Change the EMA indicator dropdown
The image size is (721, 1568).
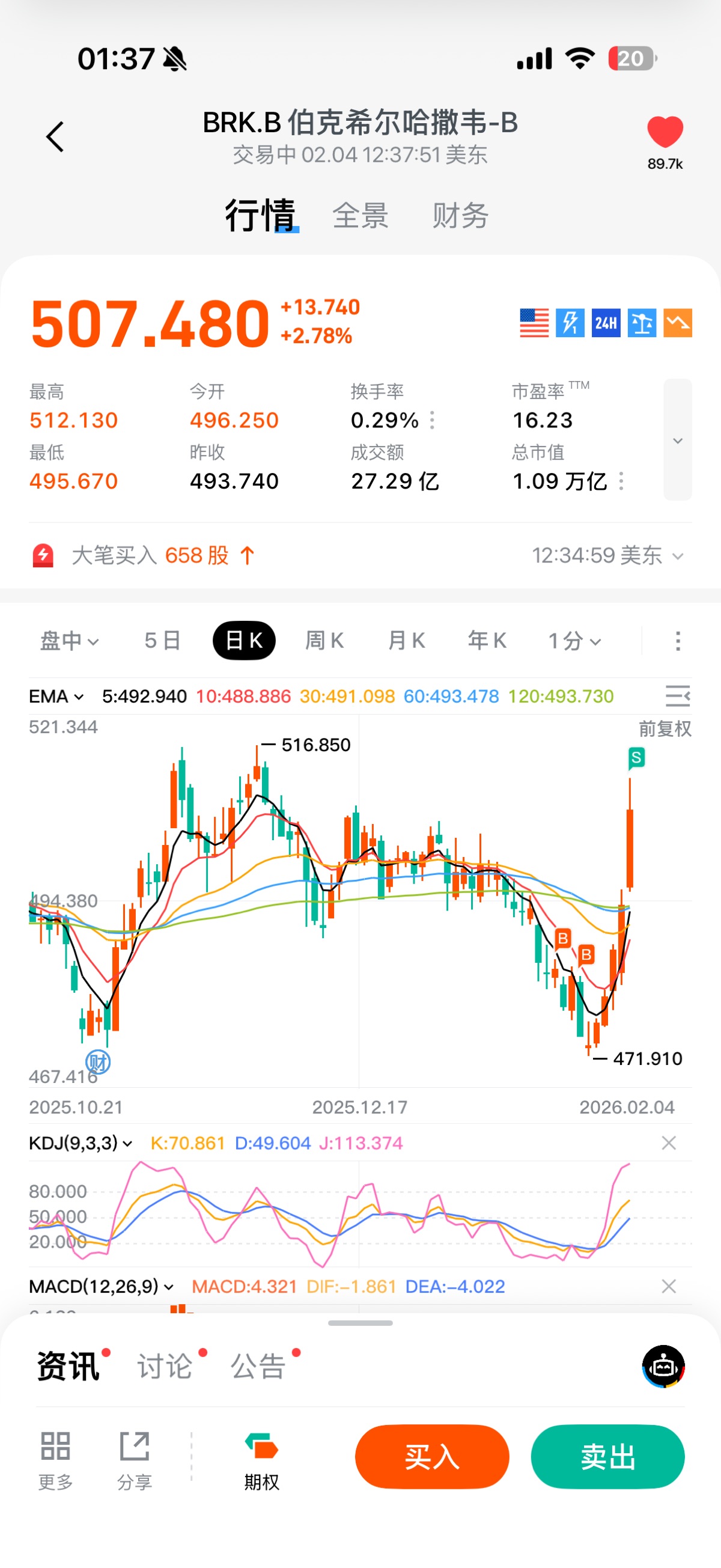[x=56, y=697]
